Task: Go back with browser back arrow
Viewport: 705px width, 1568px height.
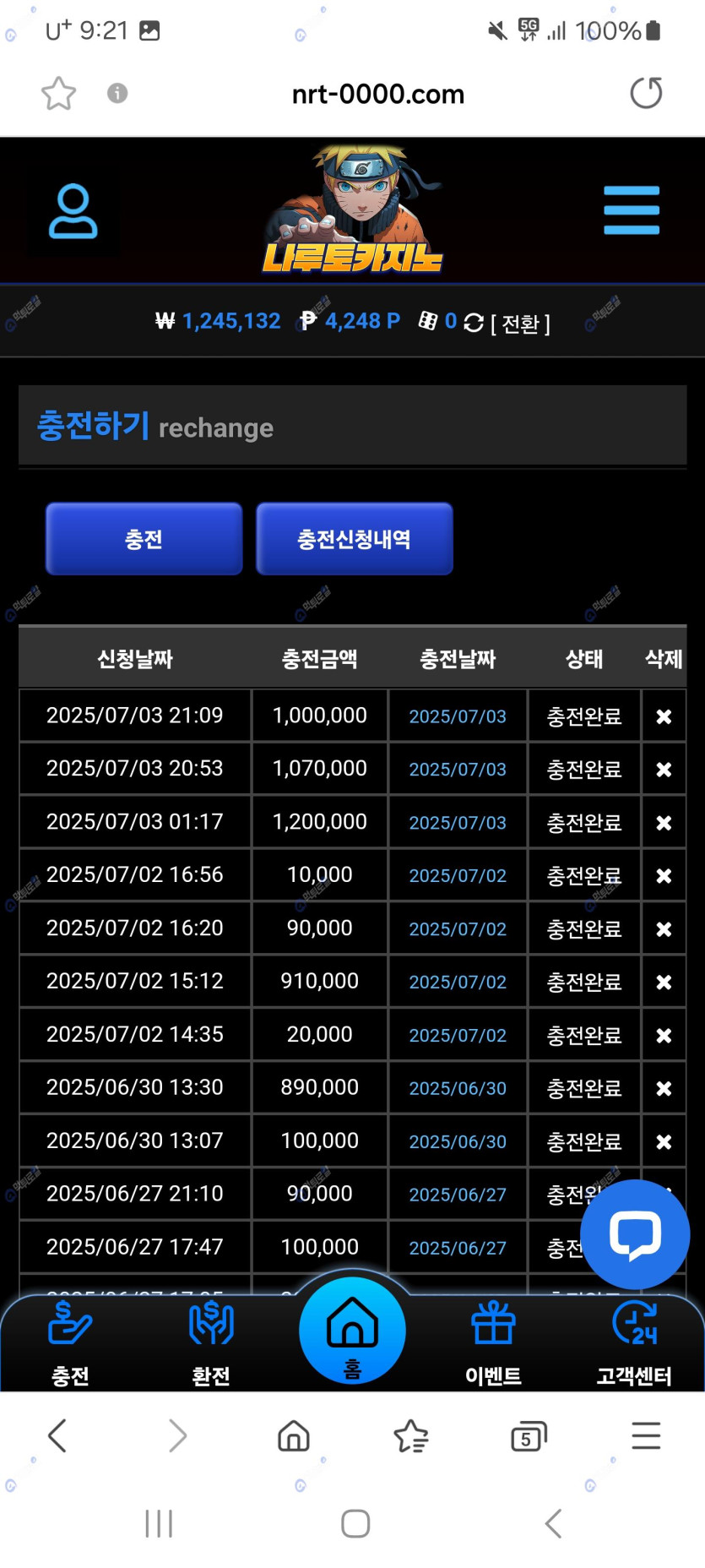Action: click(57, 1435)
